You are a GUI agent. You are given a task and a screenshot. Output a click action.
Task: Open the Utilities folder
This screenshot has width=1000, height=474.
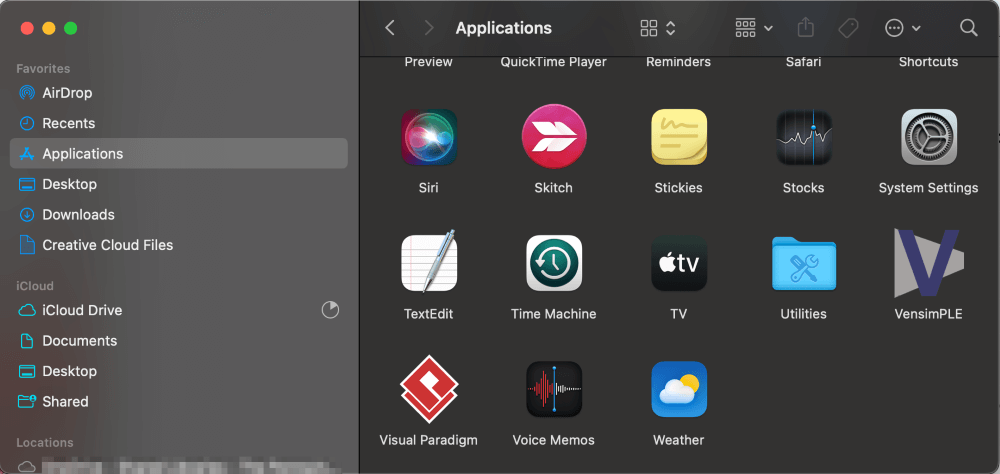pyautogui.click(x=803, y=263)
